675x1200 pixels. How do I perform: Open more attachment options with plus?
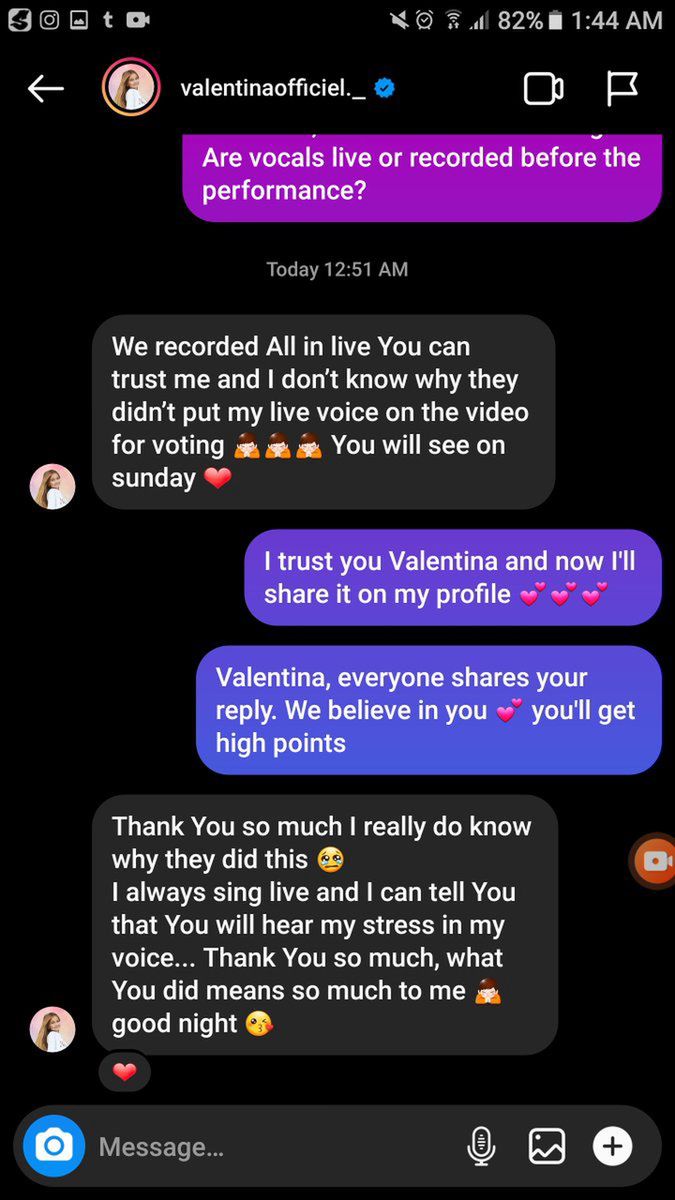click(x=613, y=1146)
